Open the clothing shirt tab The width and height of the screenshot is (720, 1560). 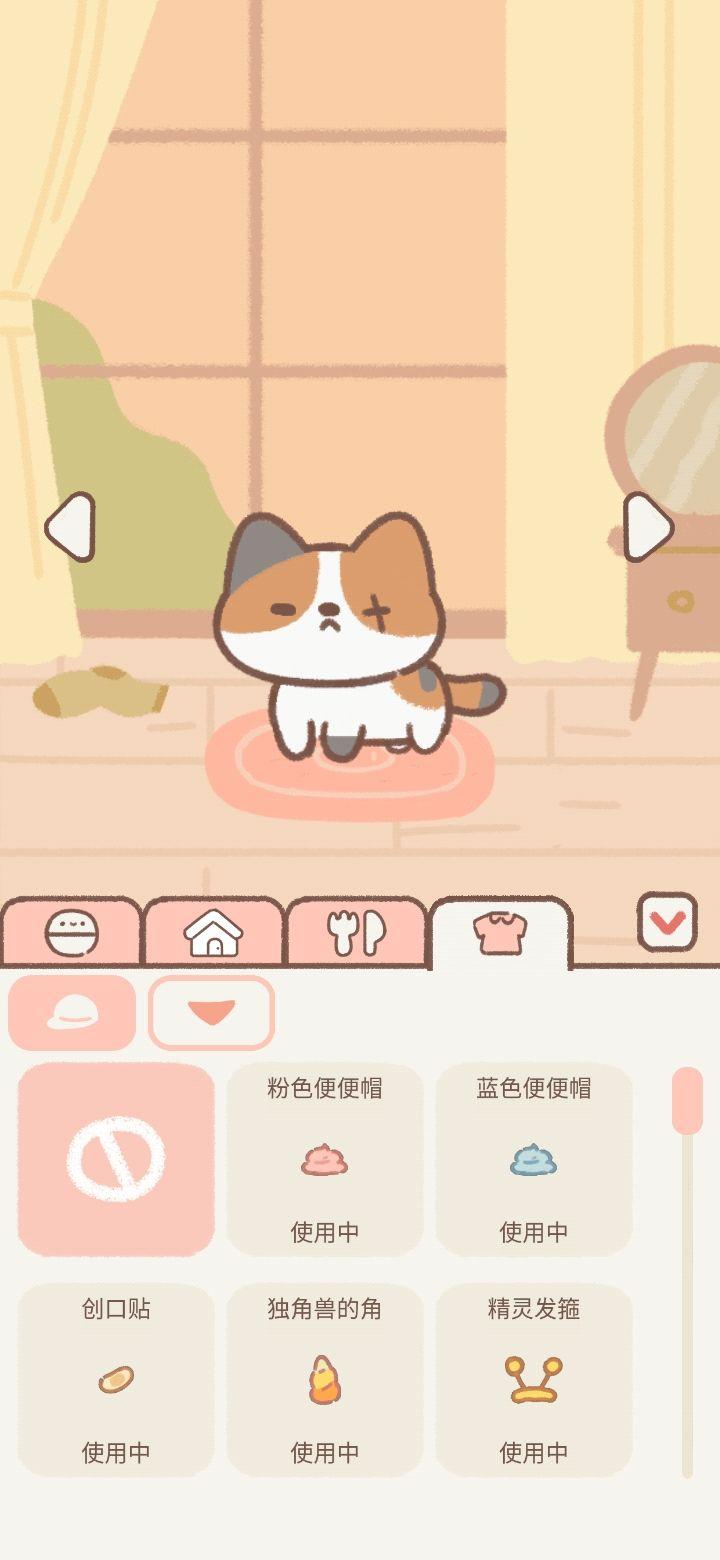[x=500, y=933]
